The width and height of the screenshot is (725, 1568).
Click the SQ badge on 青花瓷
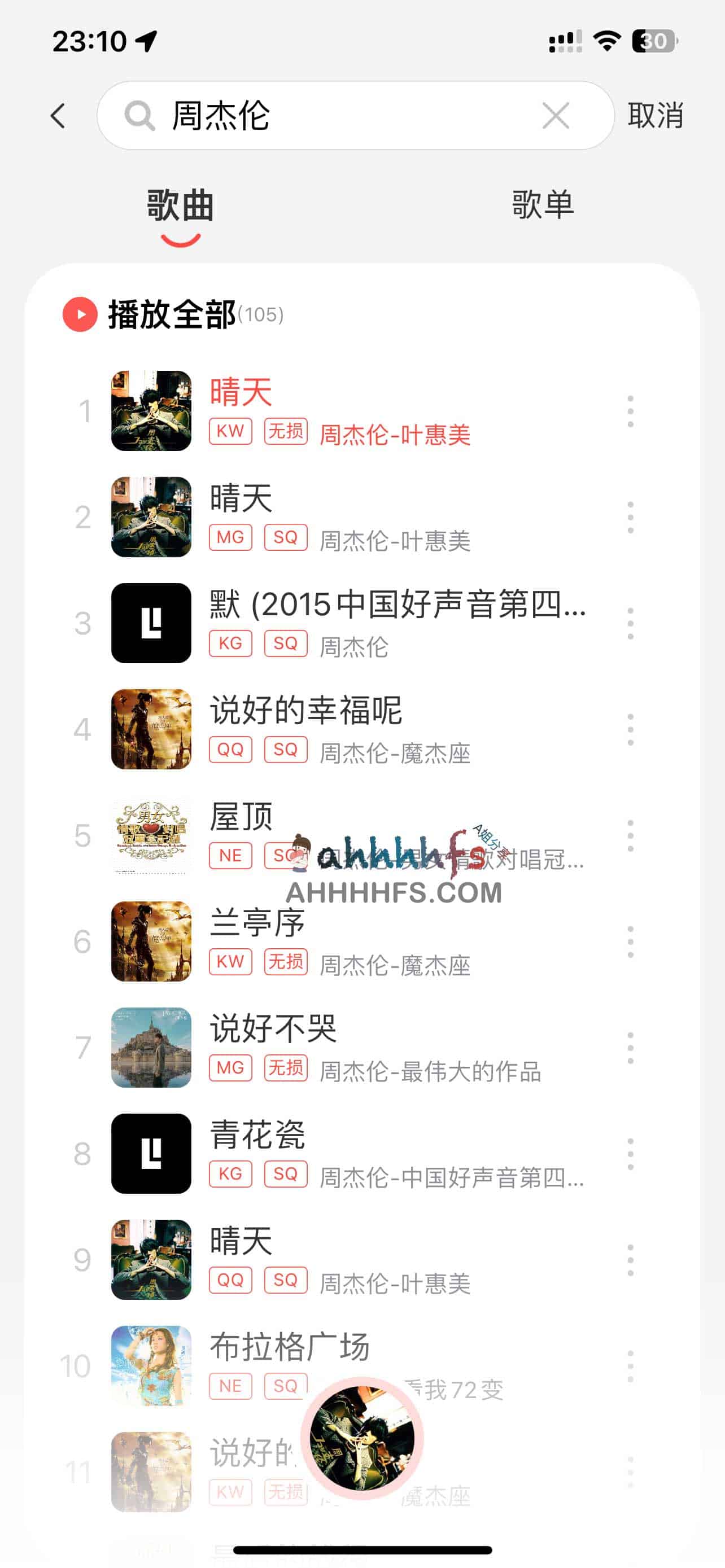286,1174
